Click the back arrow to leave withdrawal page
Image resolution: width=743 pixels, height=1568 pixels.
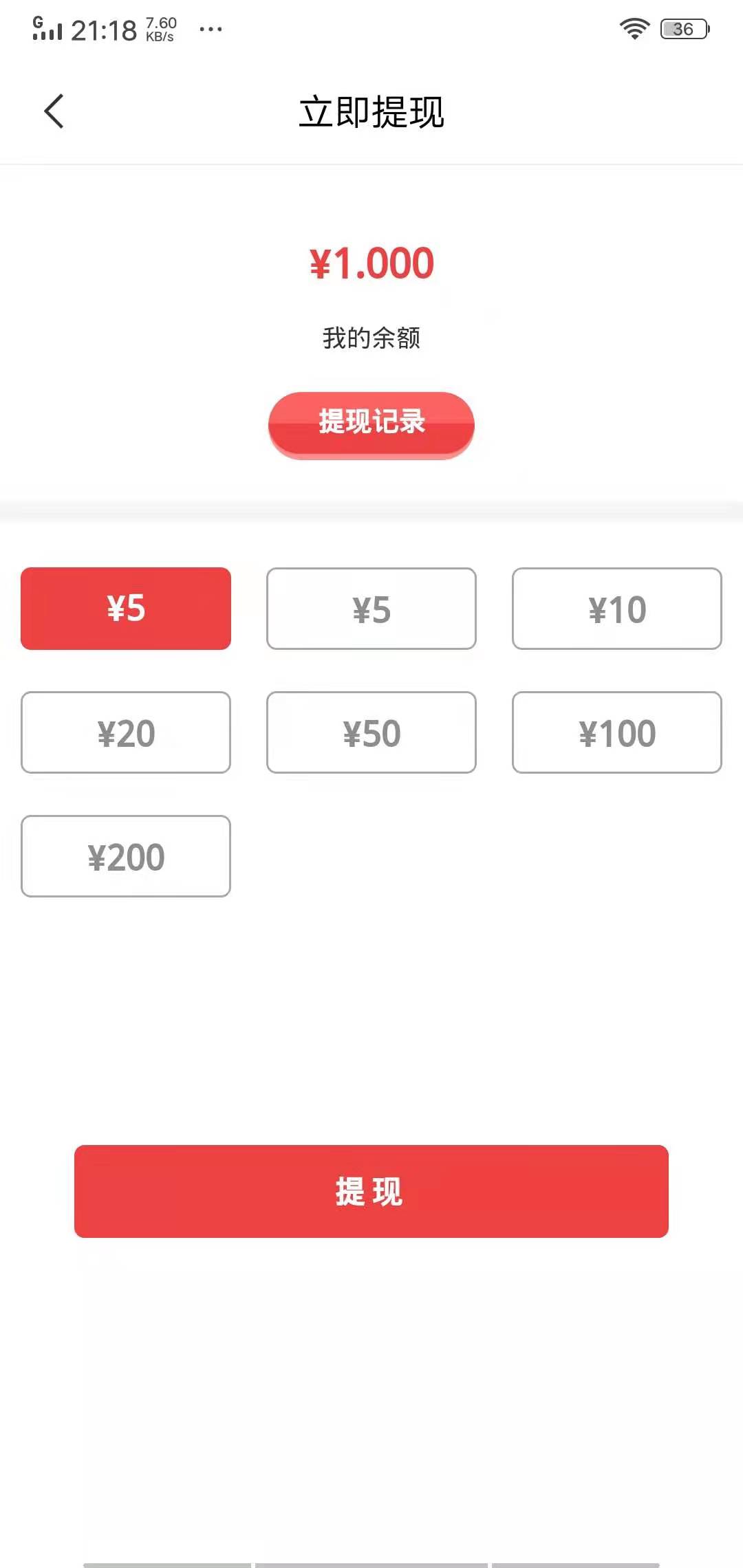54,111
